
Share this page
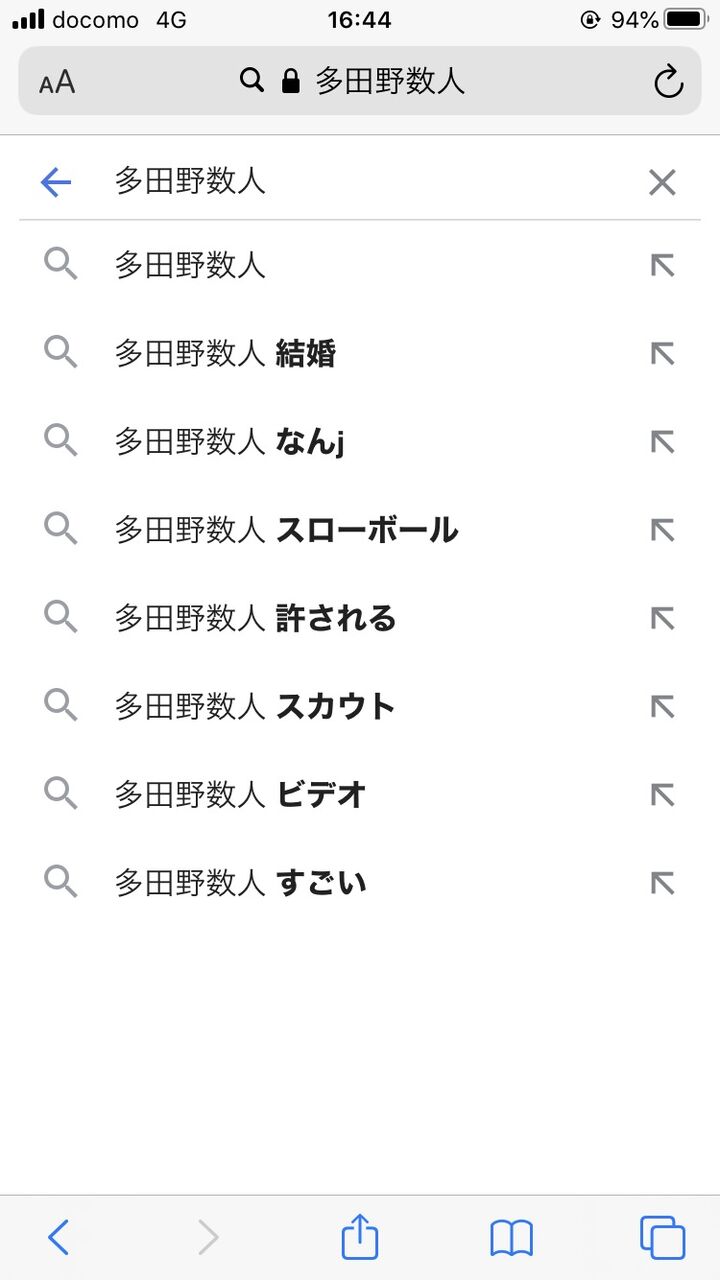360,1237
